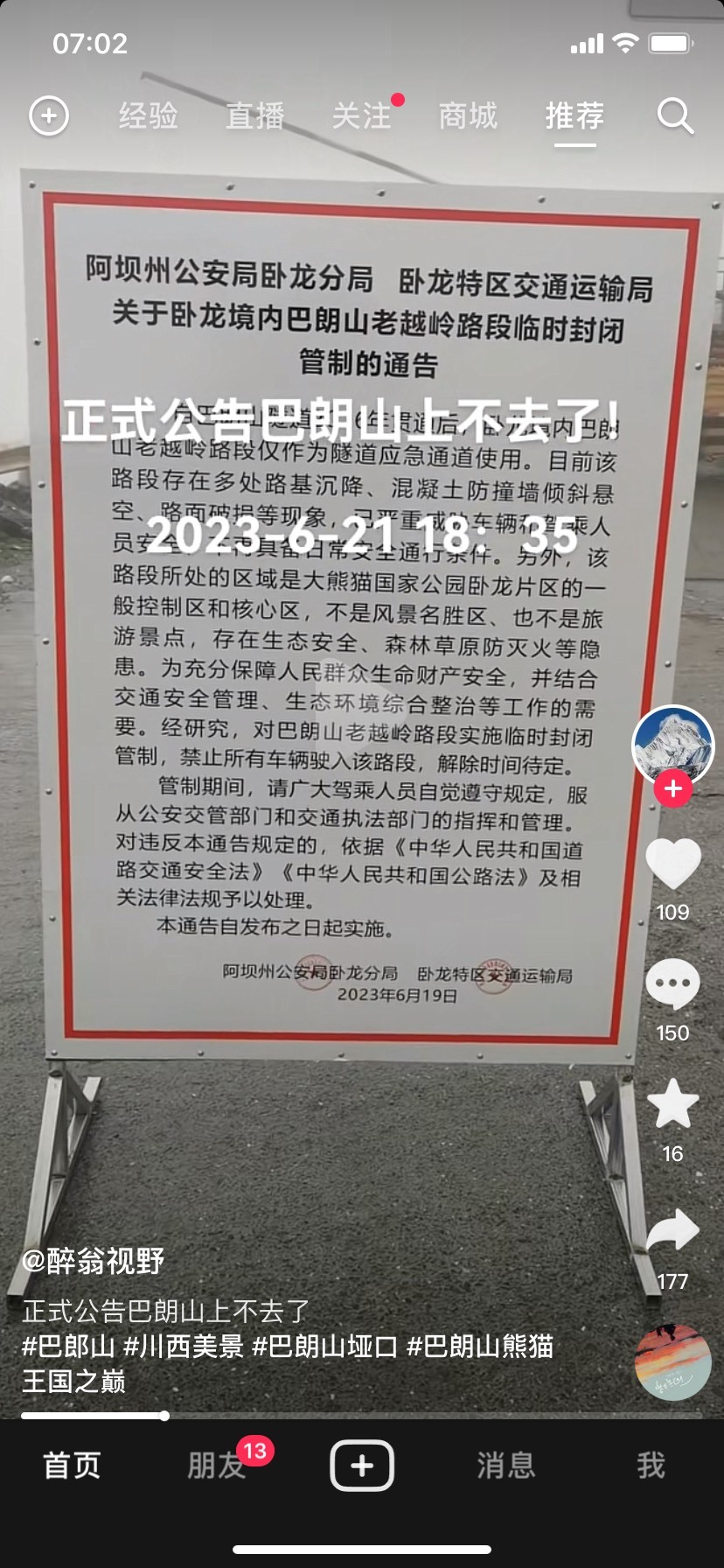
Task: Open the comments bubble
Action: [673, 984]
